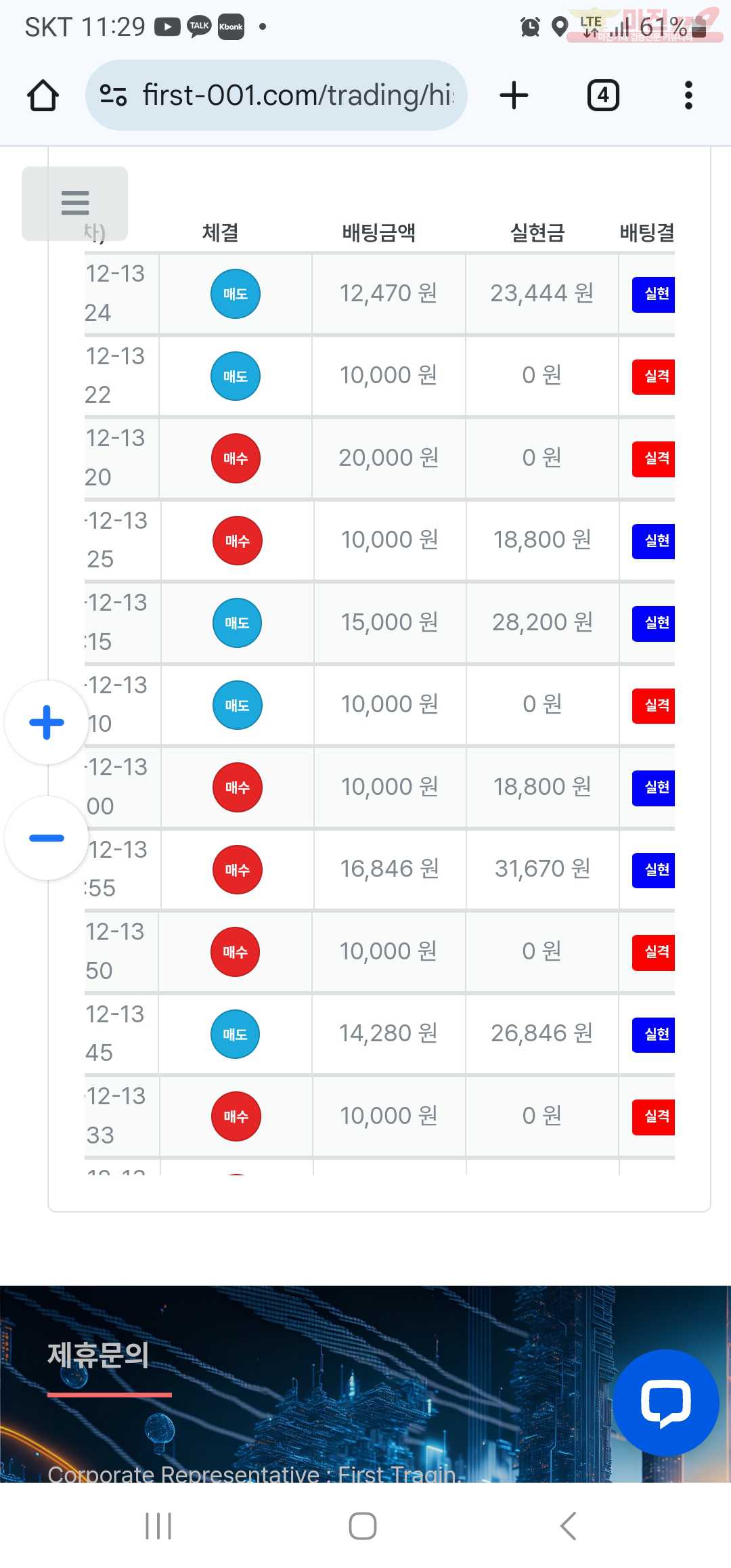Go back using the system back button
This screenshot has height=1568, width=731.
[x=569, y=1526]
